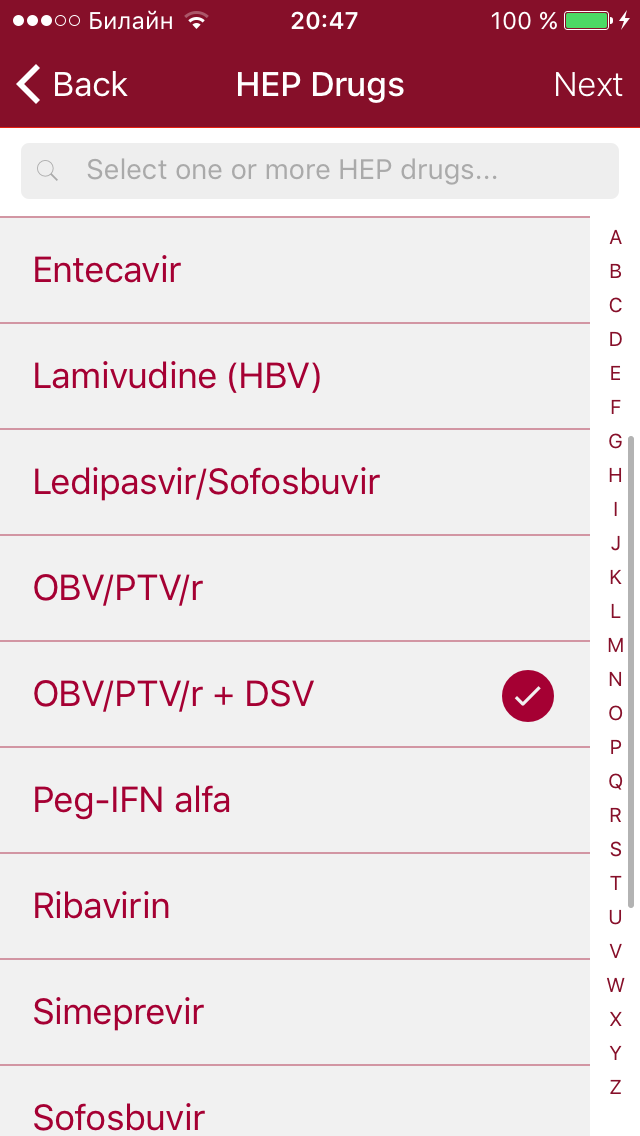Jump to letter Z in the index
This screenshot has width=640, height=1136.
[x=615, y=1087]
